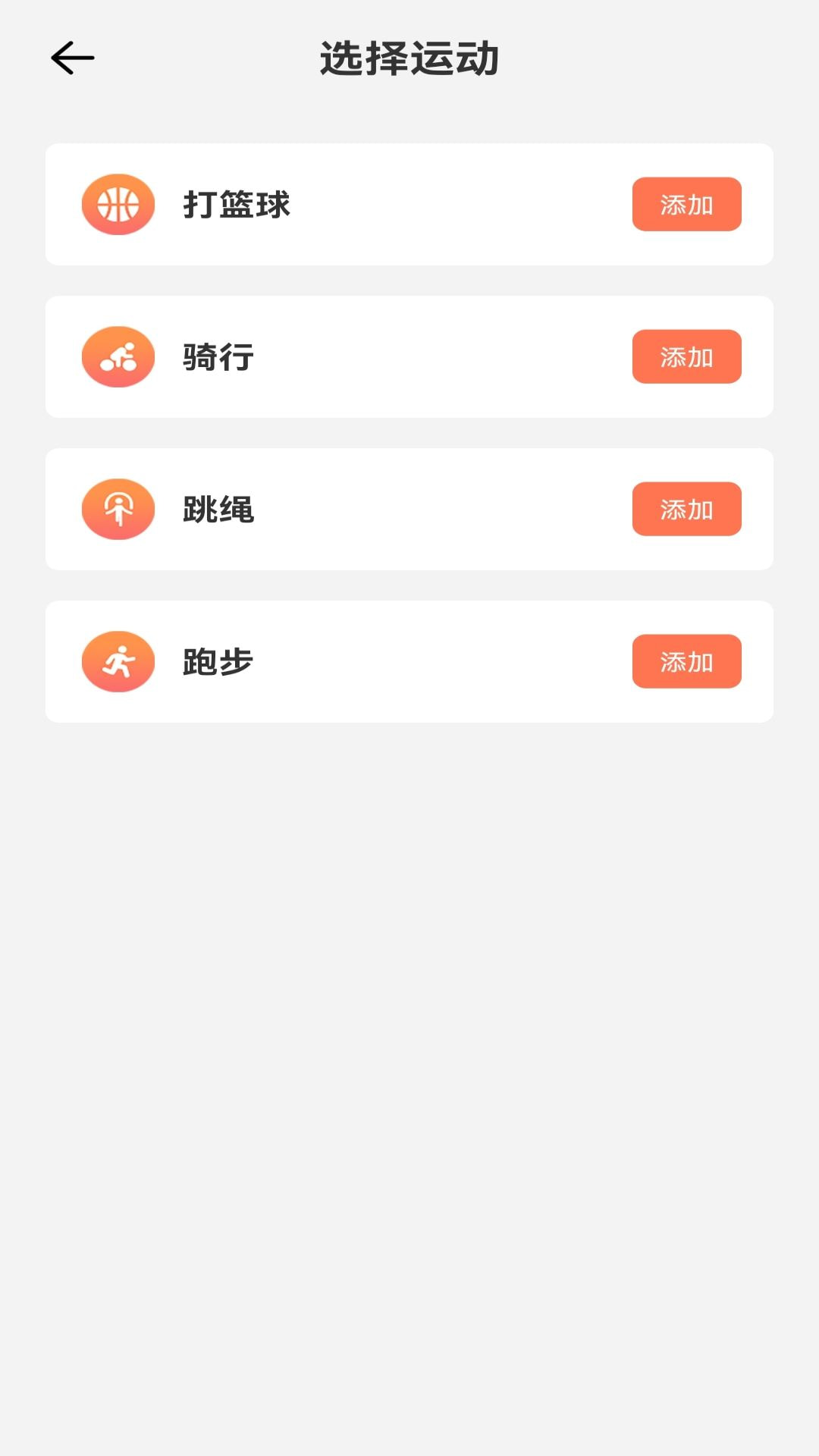Viewport: 819px width, 1456px height.
Task: Click the 打篮球 text label
Action: click(237, 203)
